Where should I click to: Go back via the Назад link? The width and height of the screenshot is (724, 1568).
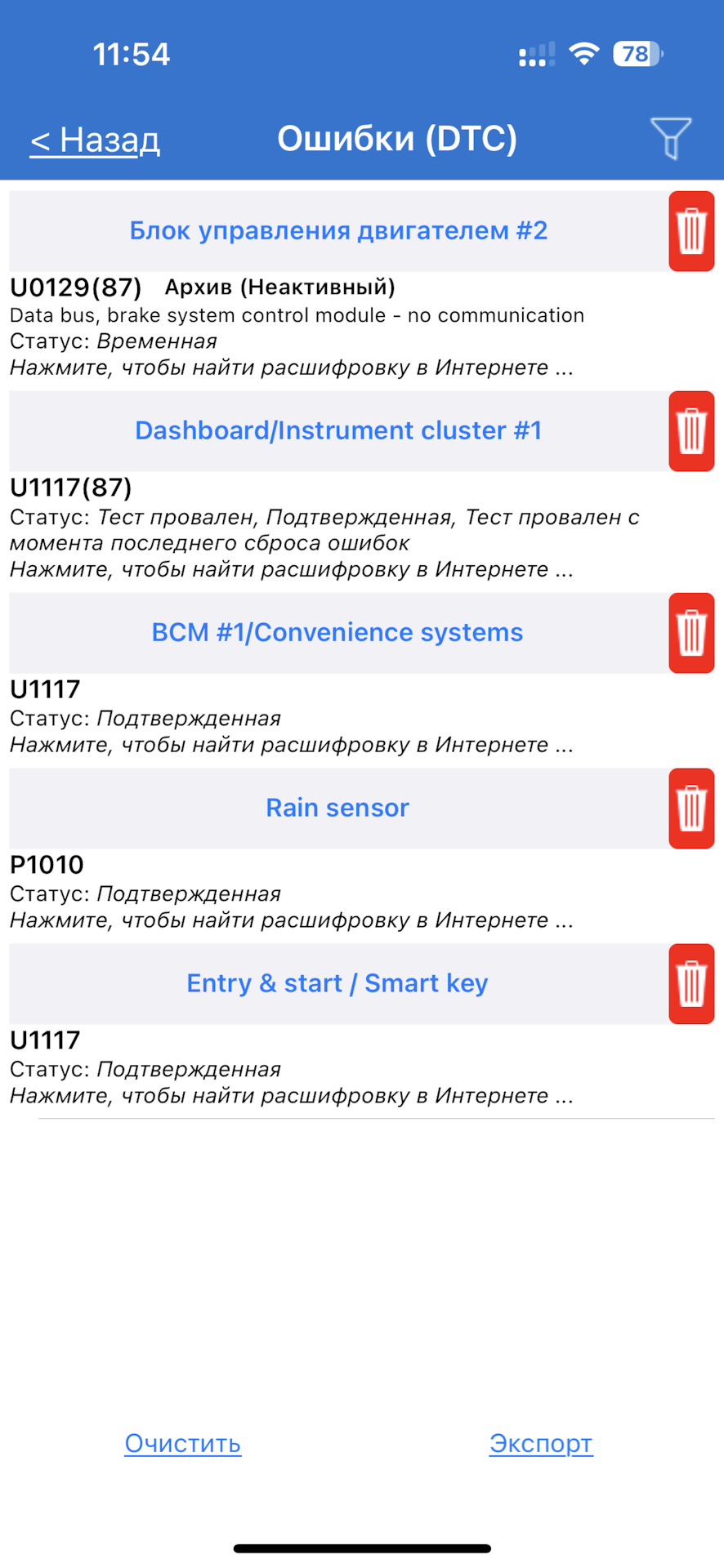95,140
